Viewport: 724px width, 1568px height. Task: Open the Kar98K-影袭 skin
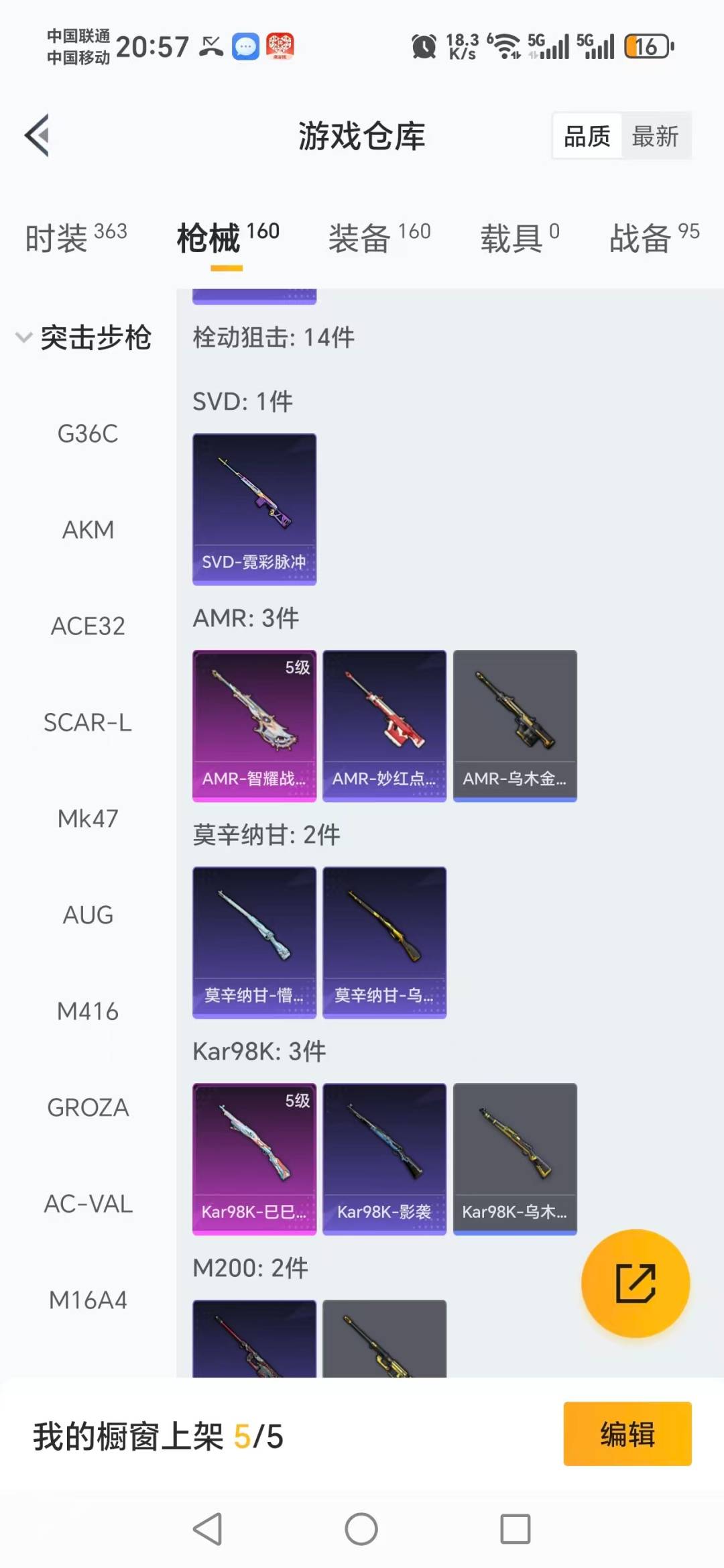point(384,1159)
